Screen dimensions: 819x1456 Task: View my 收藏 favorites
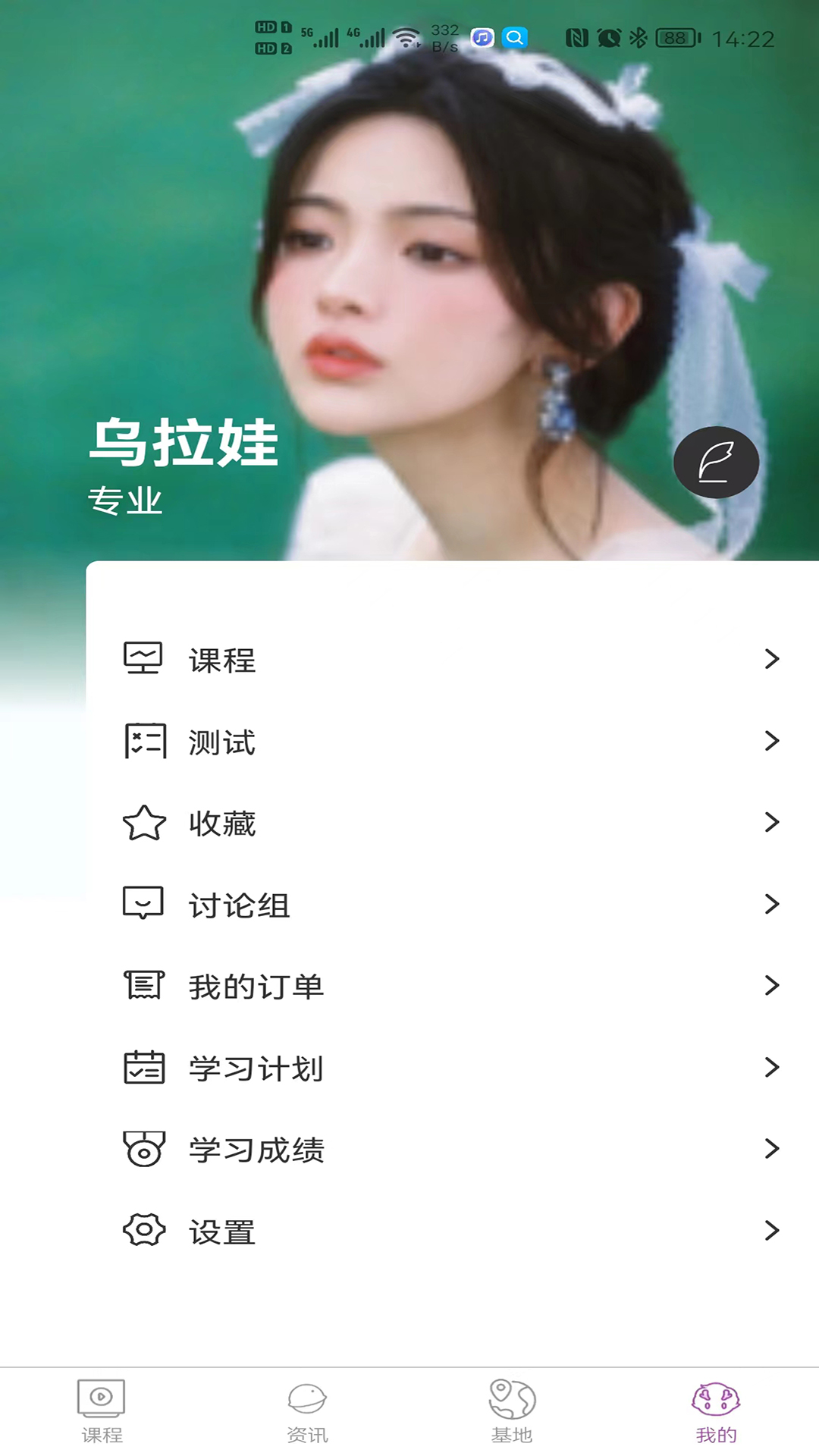coord(451,823)
